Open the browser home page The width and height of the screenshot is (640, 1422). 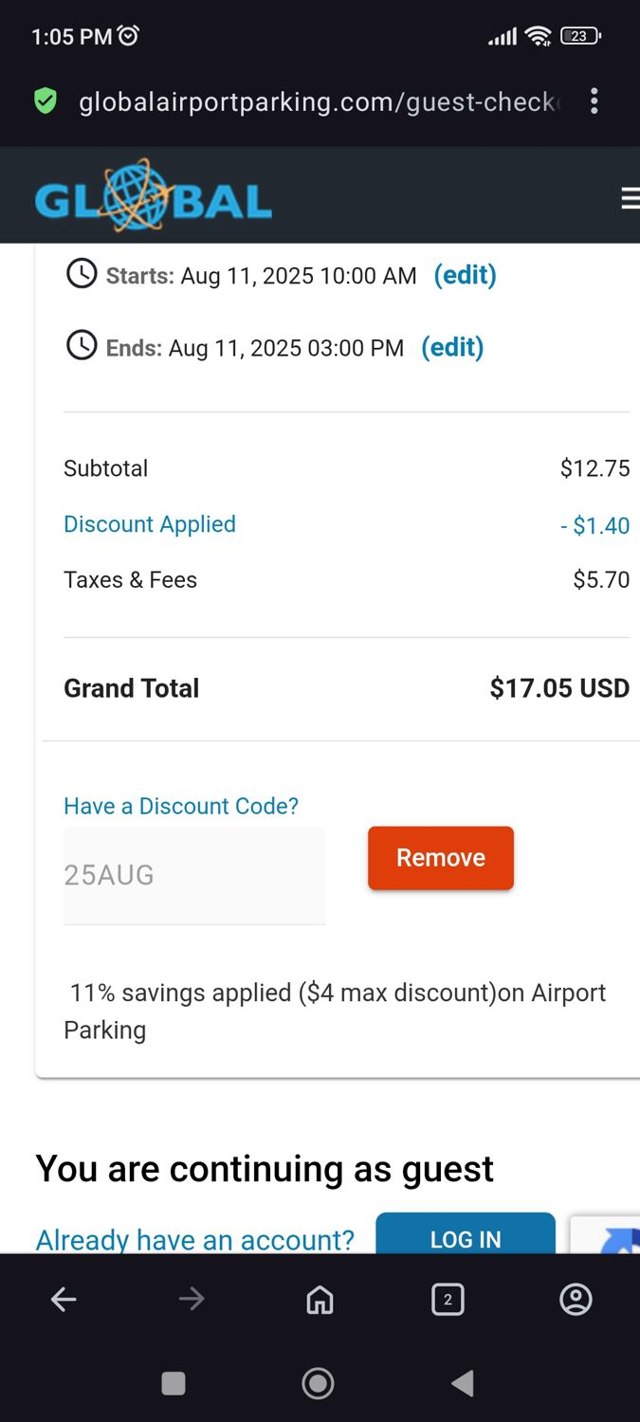pos(320,1299)
